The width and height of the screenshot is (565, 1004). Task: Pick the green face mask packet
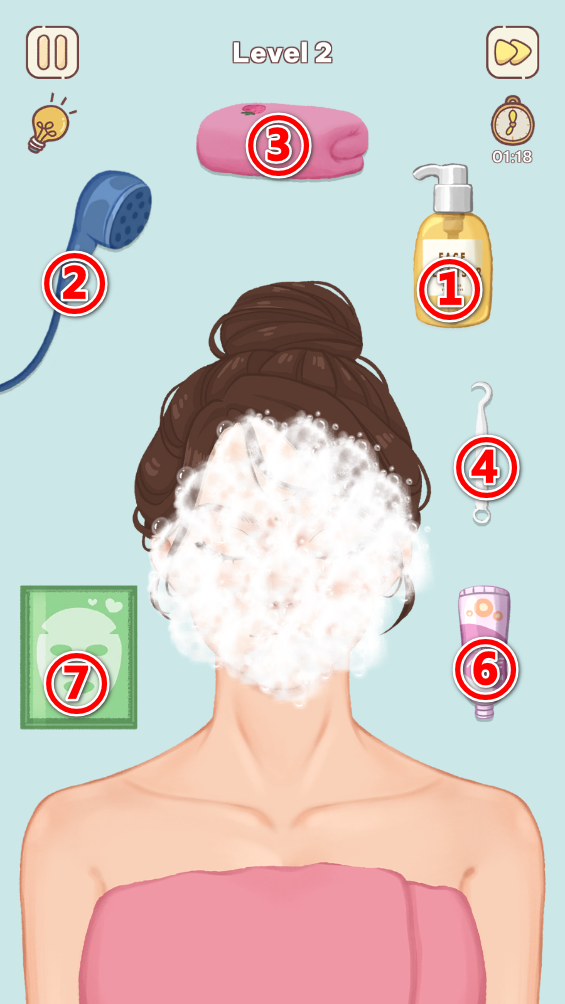pyautogui.click(x=79, y=657)
